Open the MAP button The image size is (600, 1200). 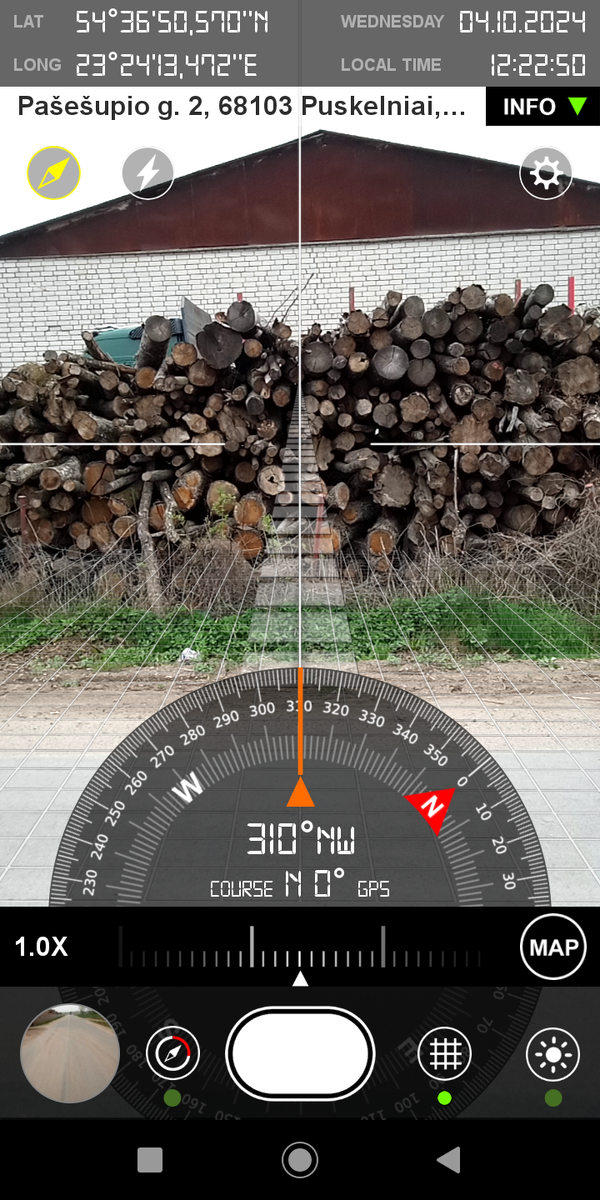[553, 946]
